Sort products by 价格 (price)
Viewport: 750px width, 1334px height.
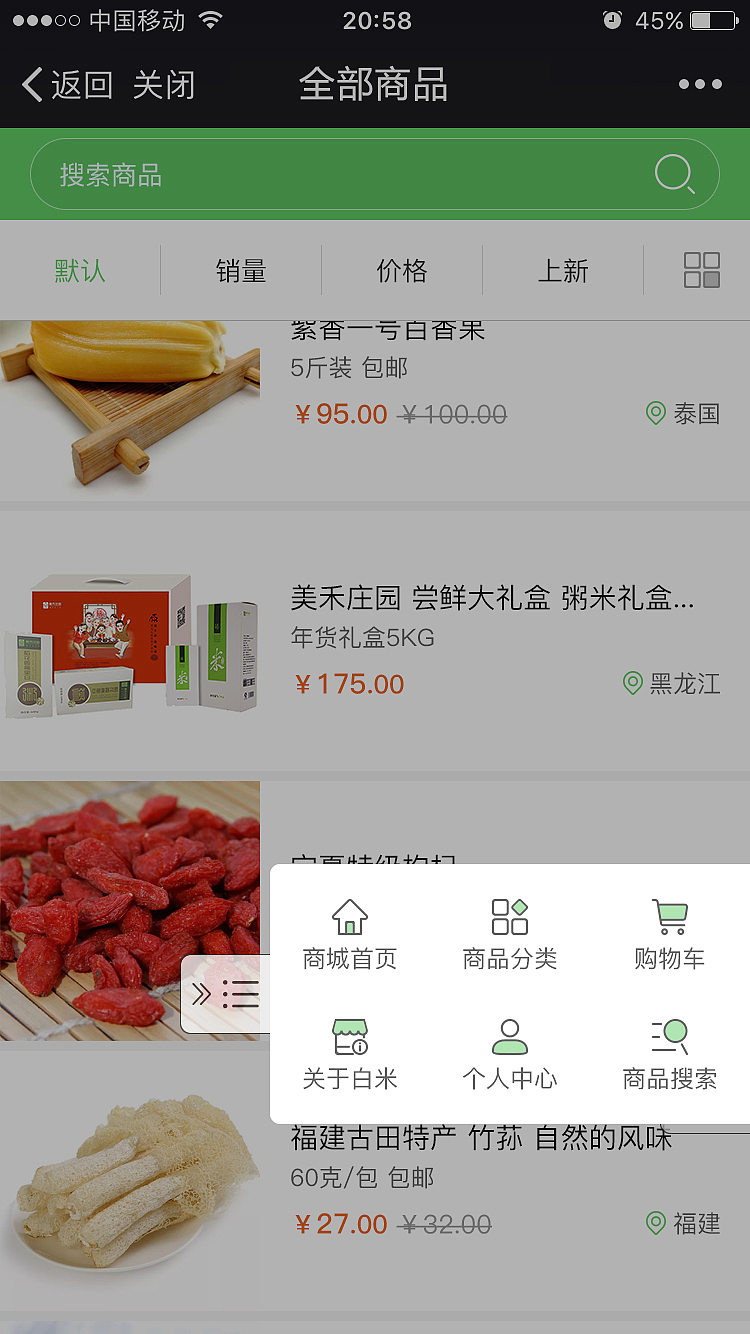(401, 269)
